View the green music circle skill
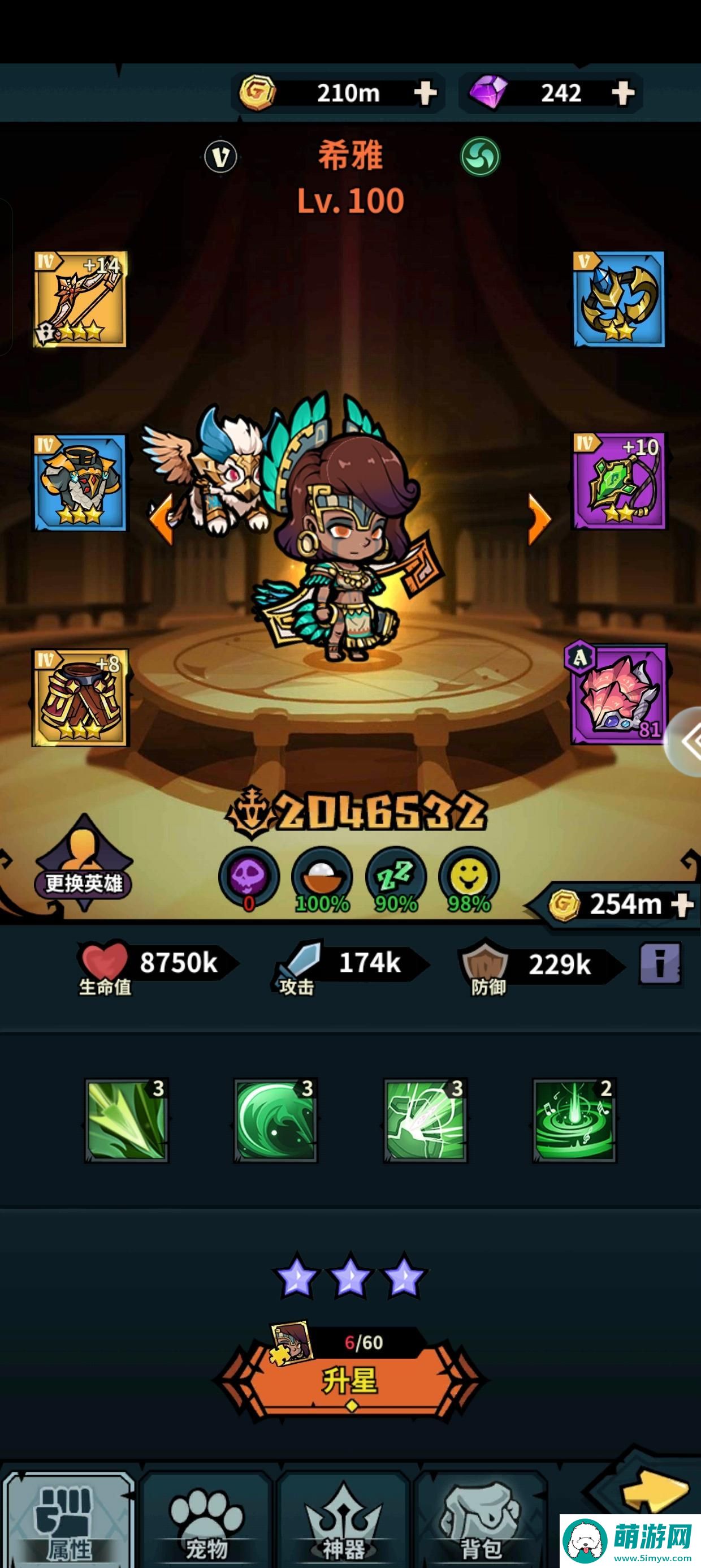This screenshot has height=1568, width=701. pyautogui.click(x=574, y=1121)
